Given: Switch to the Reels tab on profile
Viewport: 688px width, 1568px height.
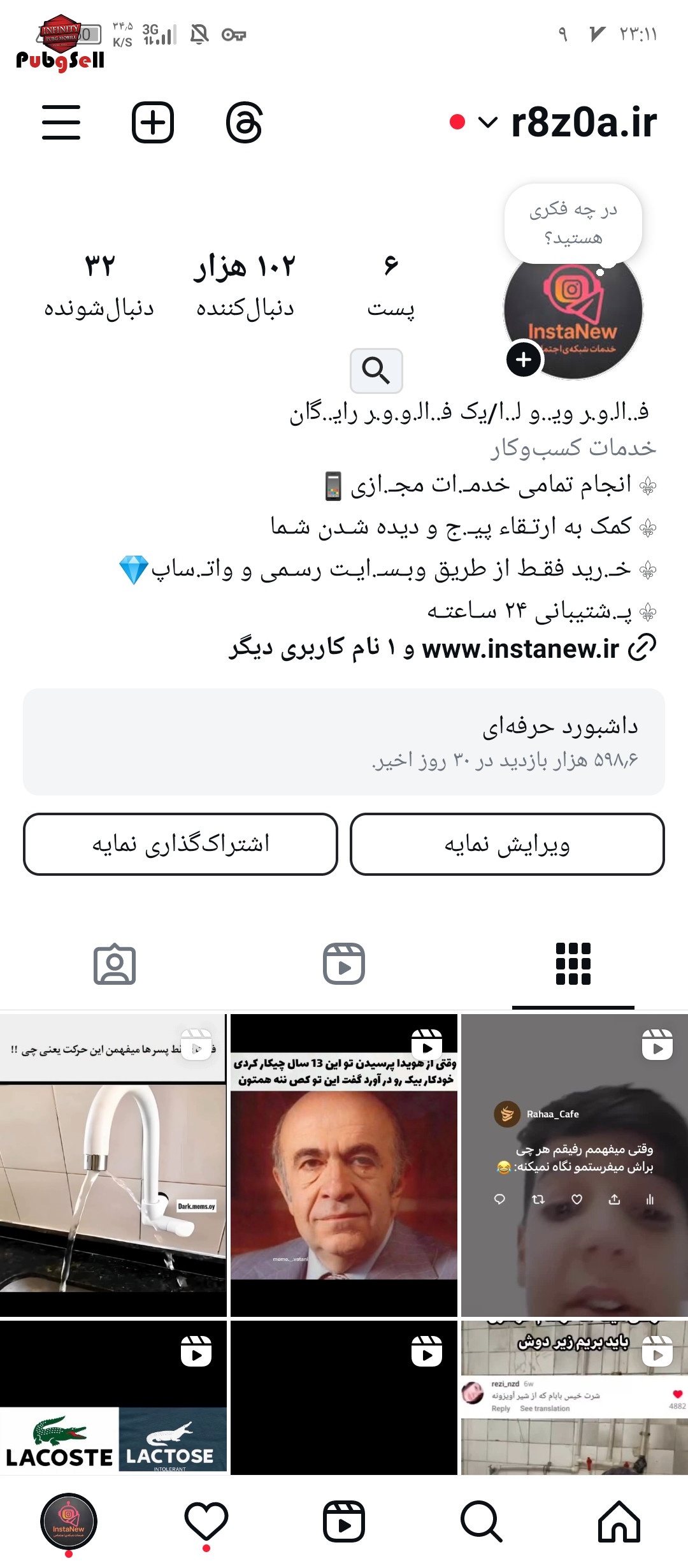Looking at the screenshot, I should (x=344, y=964).
